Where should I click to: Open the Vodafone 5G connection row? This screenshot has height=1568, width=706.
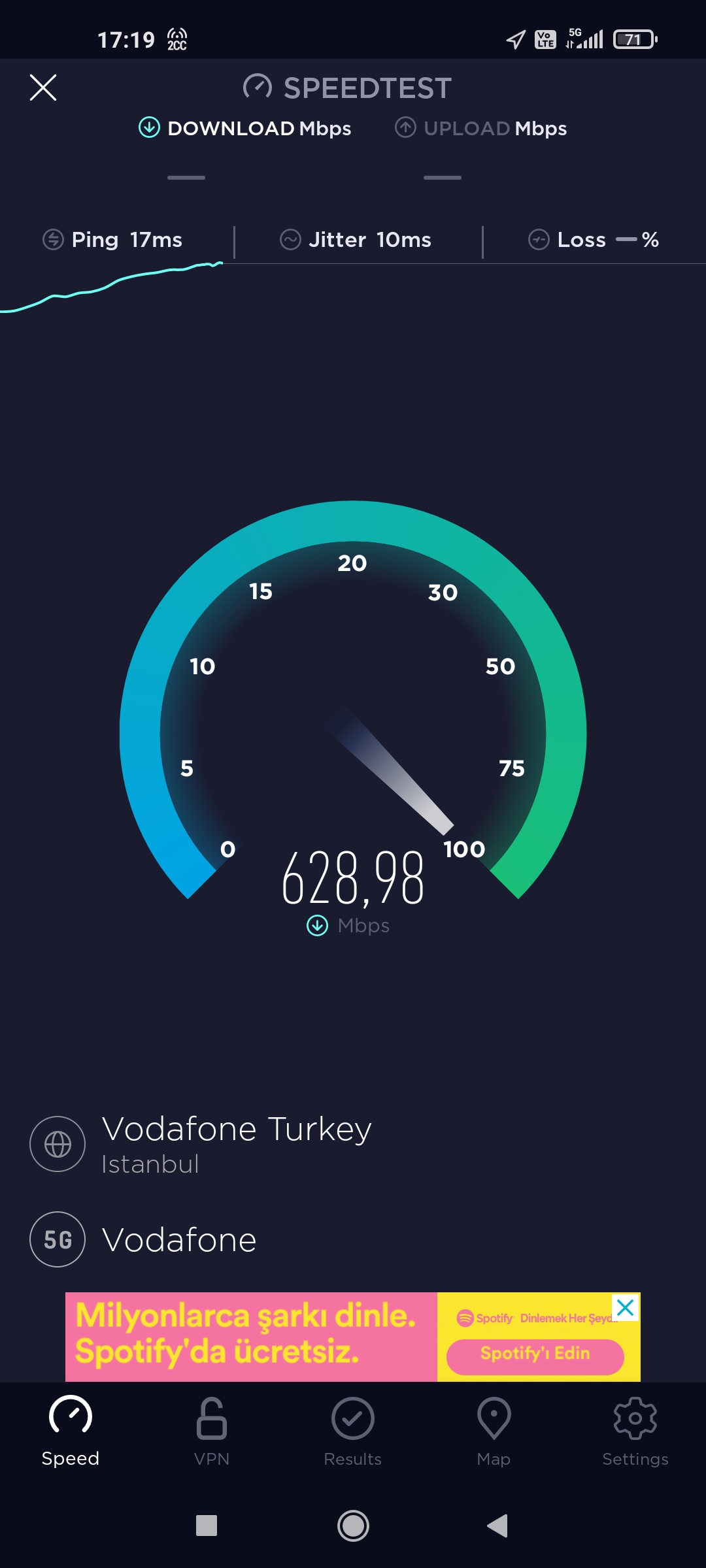pos(178,1239)
